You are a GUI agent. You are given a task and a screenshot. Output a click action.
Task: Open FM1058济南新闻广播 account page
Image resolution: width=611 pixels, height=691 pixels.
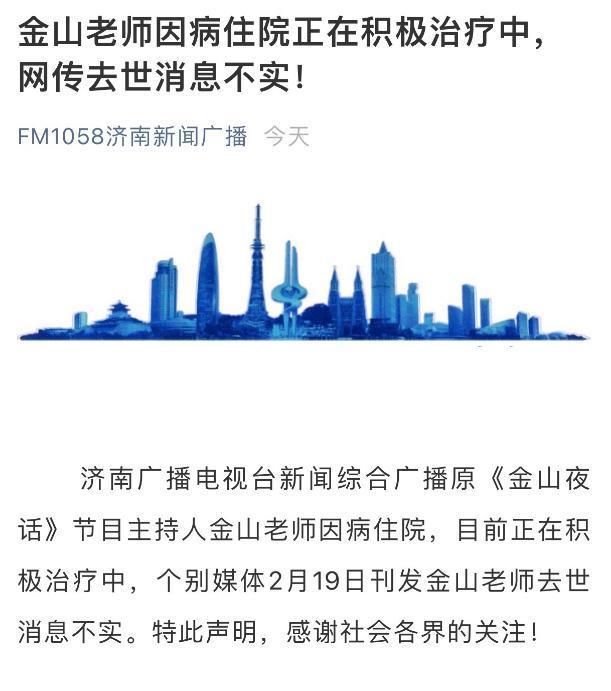point(132,137)
